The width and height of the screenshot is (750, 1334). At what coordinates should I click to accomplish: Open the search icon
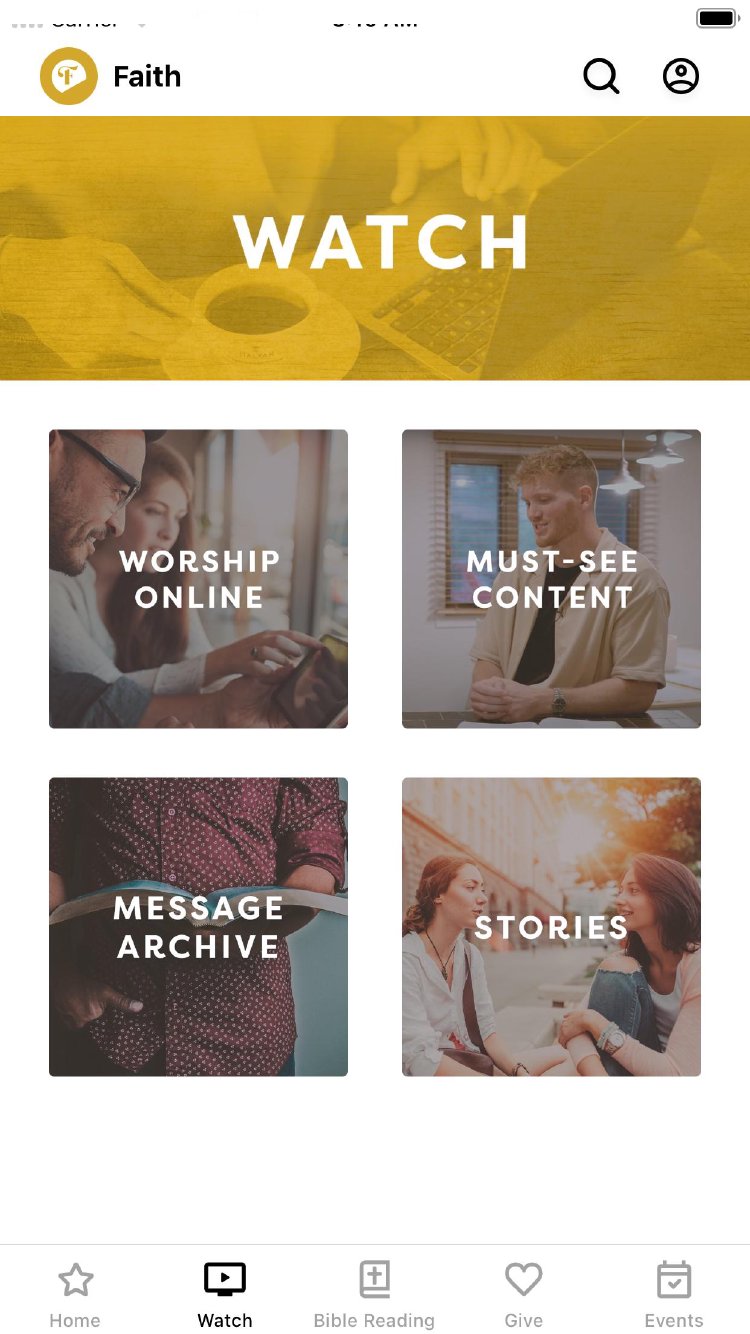coord(601,76)
